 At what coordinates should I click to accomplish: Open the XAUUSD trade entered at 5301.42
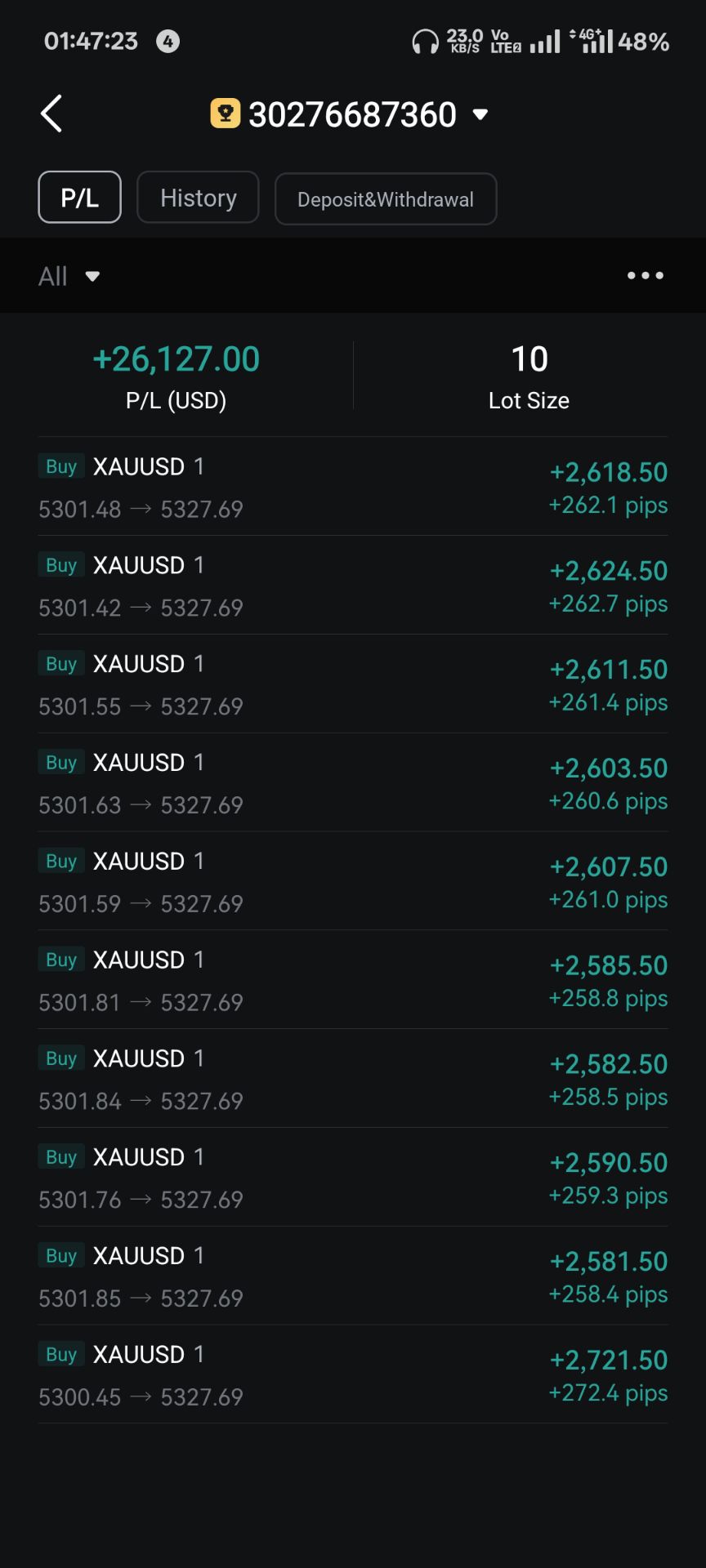pos(353,586)
